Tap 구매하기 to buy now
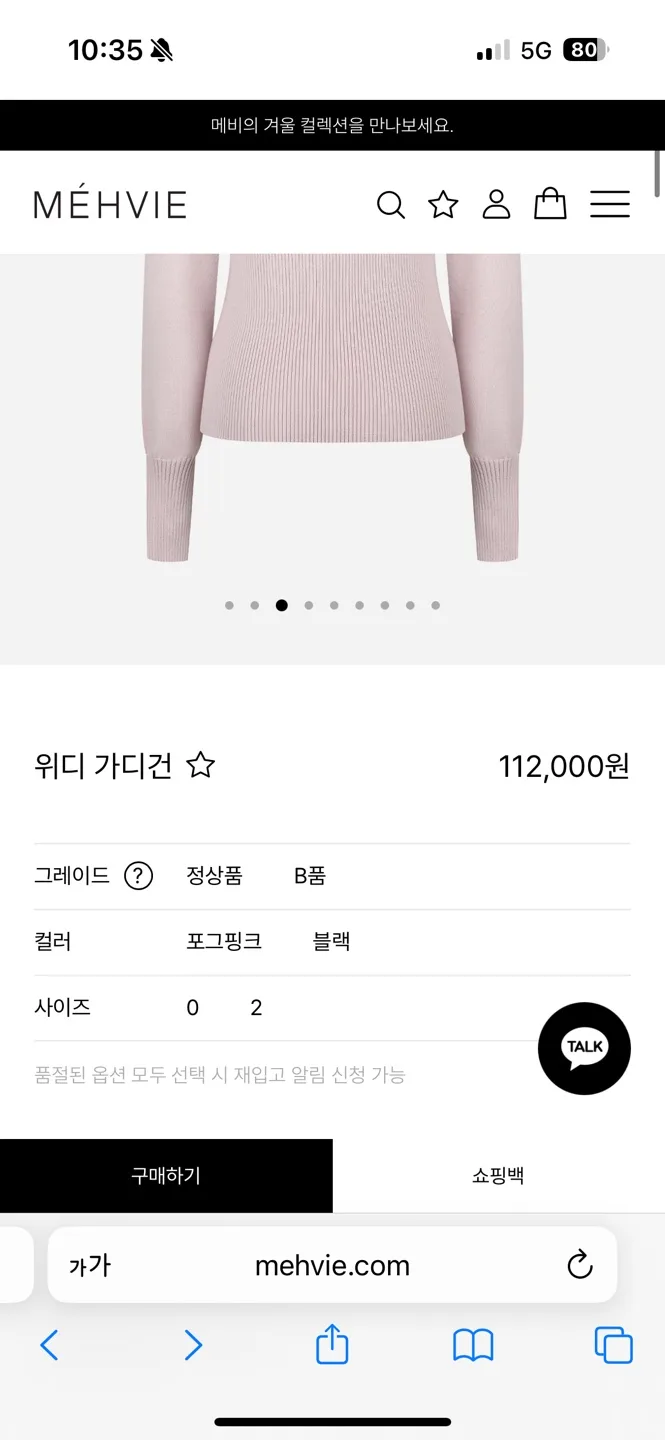Screen dimensions: 665x1440 tap(166, 1176)
